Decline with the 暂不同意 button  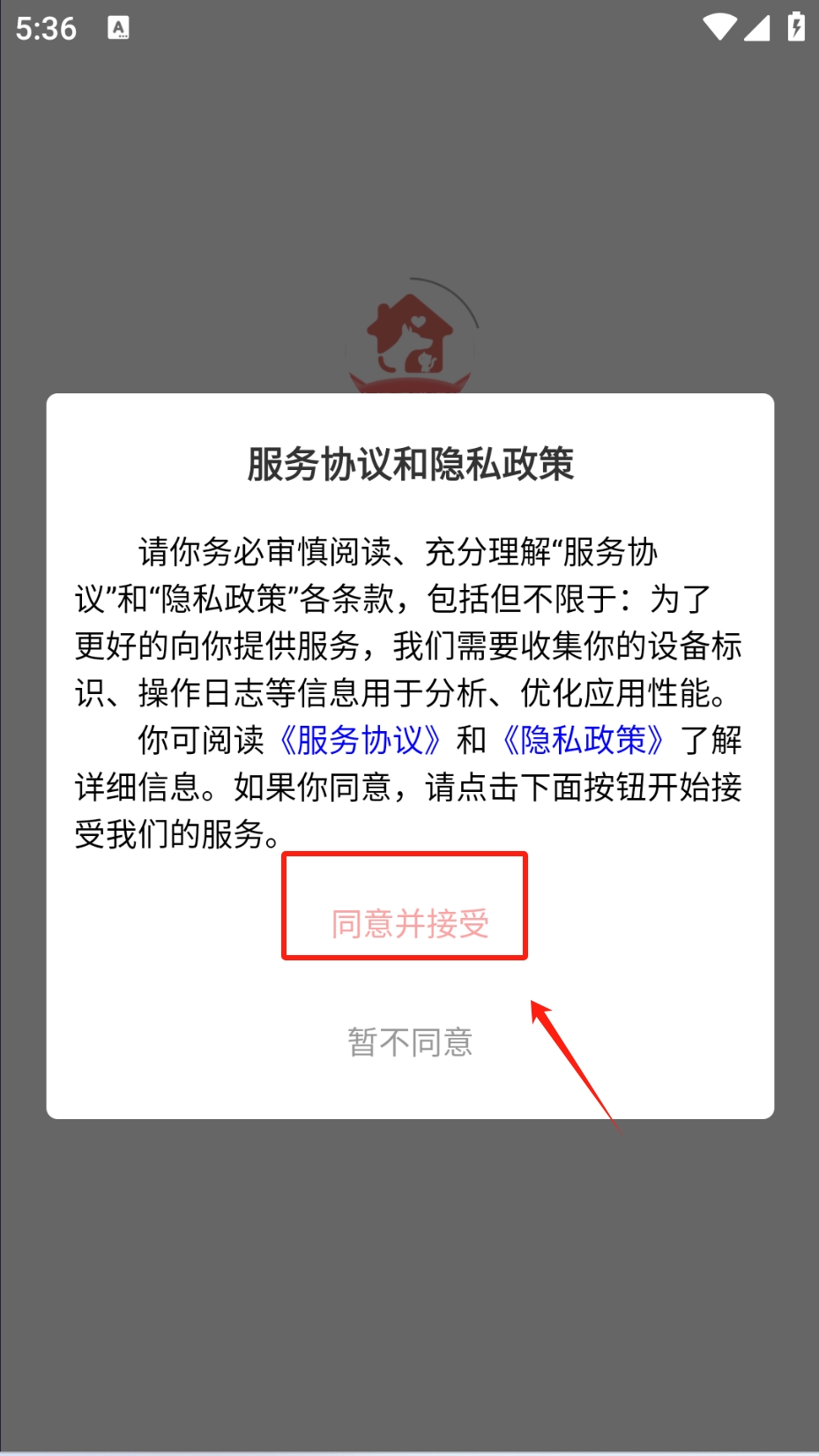410,1042
